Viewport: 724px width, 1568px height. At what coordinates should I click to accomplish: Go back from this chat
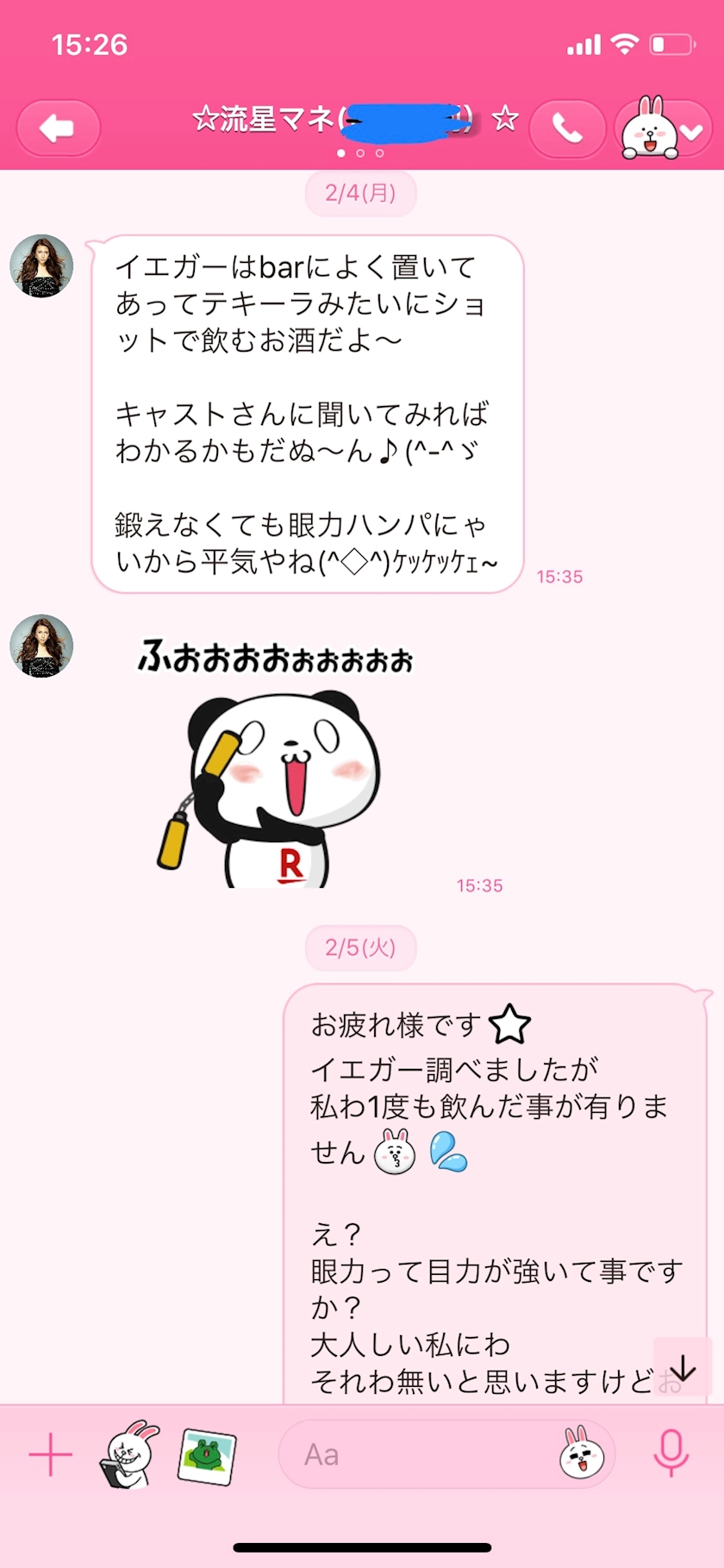pyautogui.click(x=58, y=128)
